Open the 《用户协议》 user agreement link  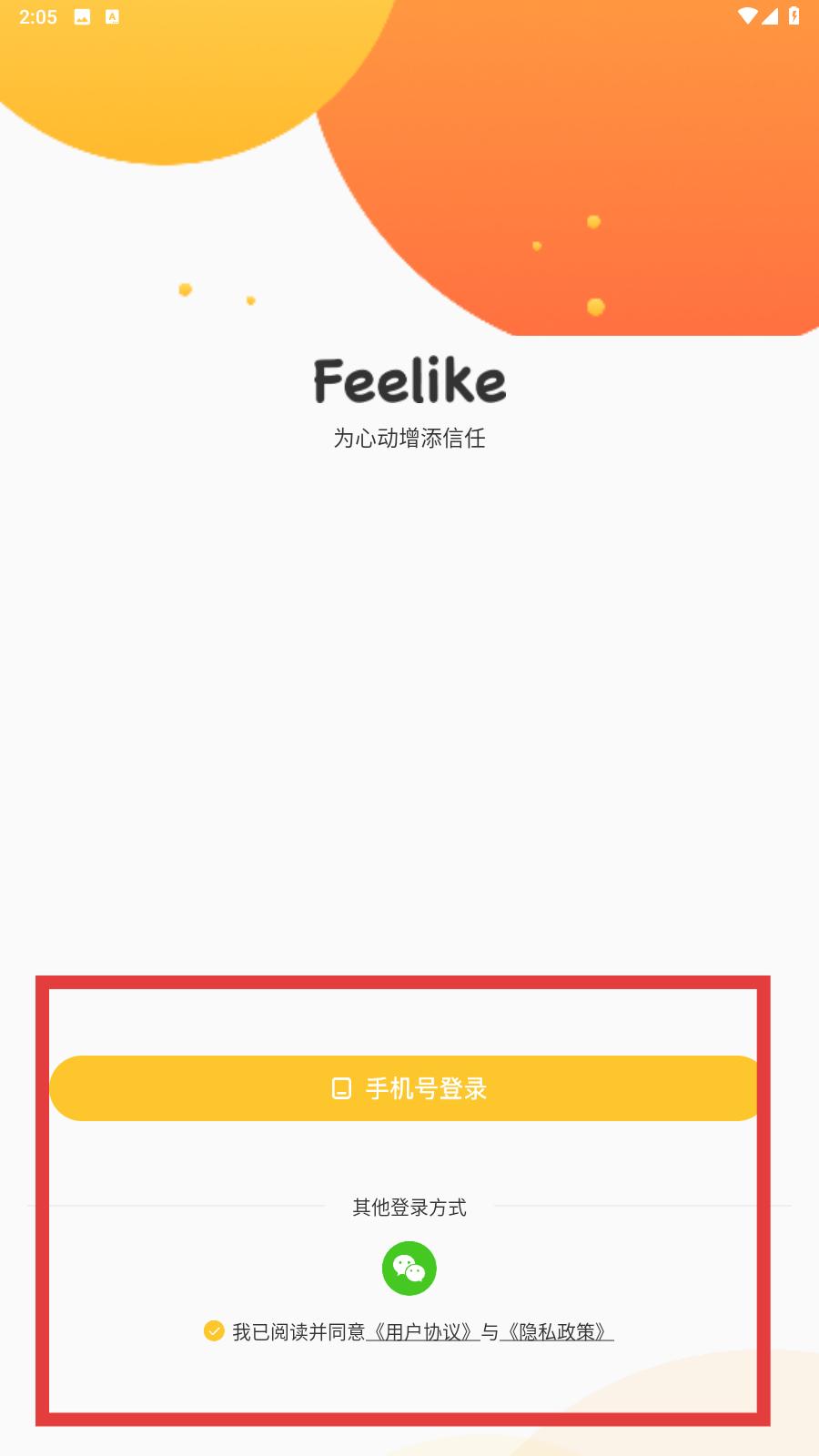[423, 1332]
